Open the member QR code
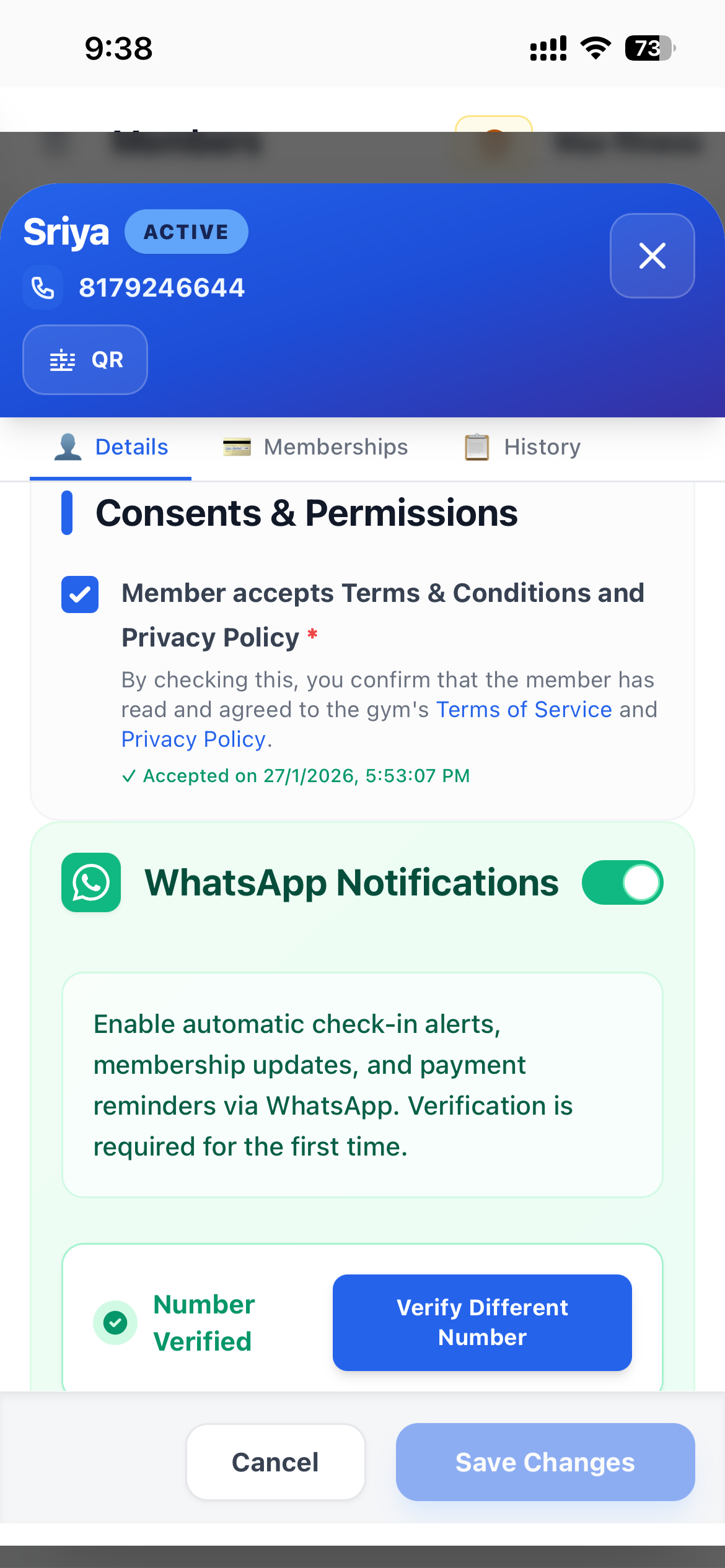The width and height of the screenshot is (725, 1568). [85, 359]
